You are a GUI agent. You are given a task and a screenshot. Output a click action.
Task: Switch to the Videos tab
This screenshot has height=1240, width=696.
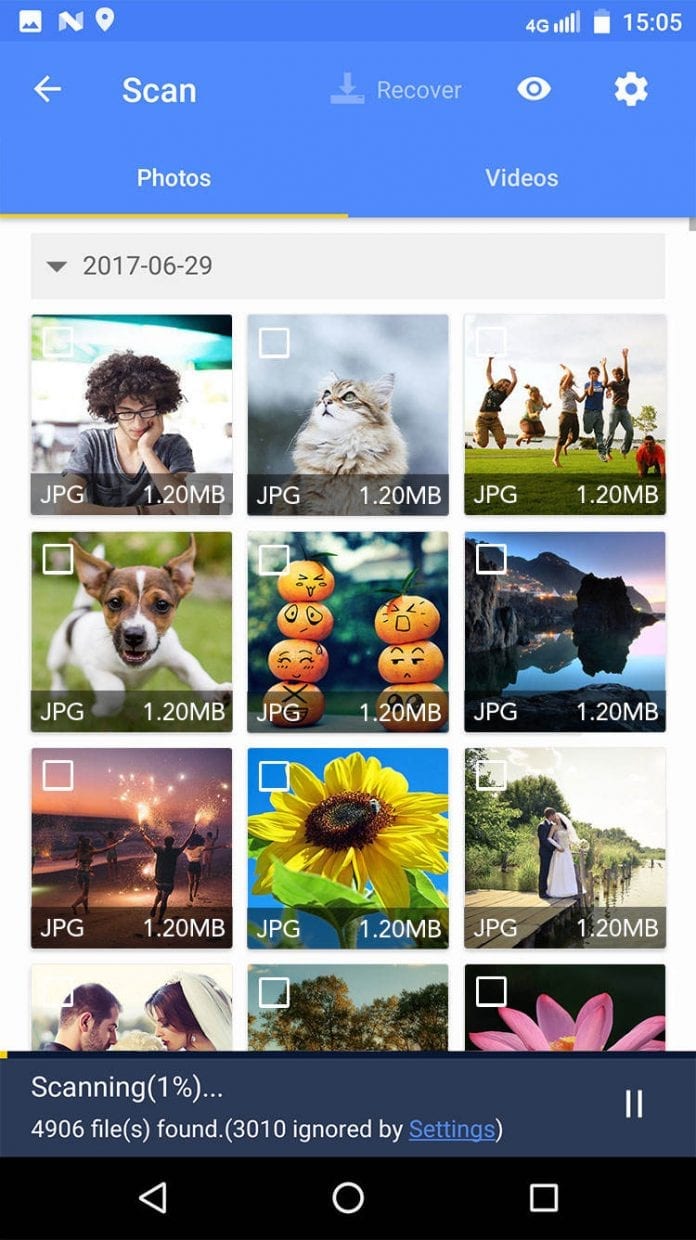[521, 178]
